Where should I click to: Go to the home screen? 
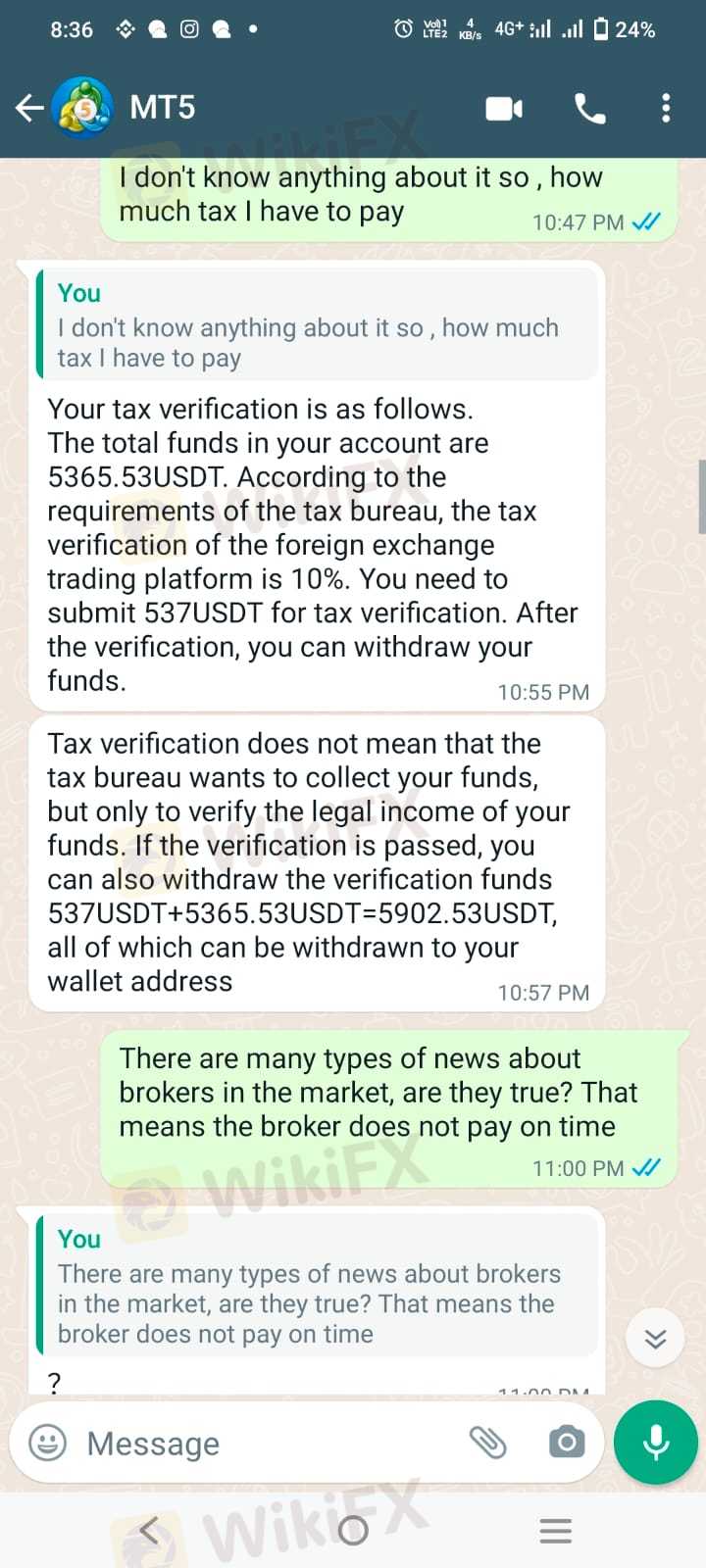point(352,1530)
